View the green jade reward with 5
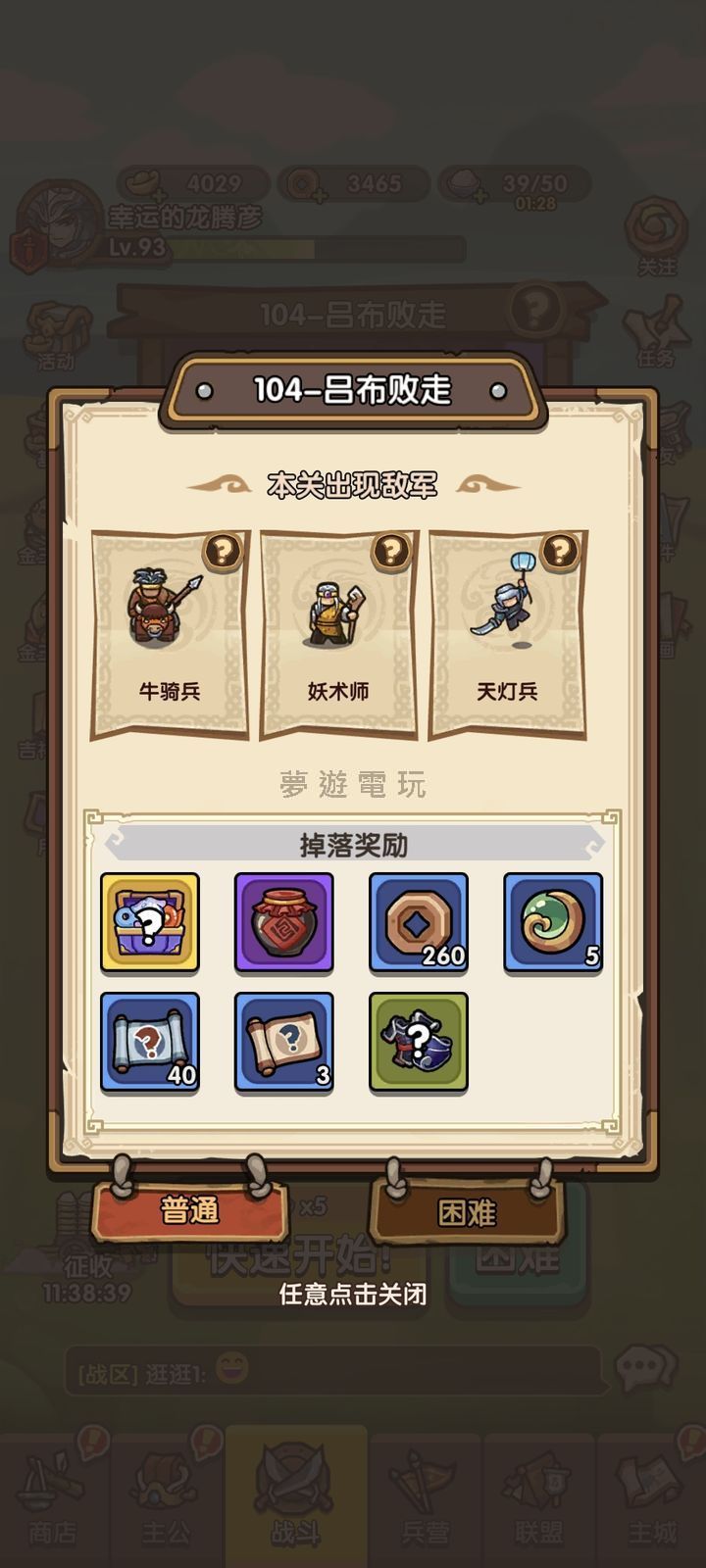Image resolution: width=706 pixels, height=1568 pixels. pos(553,922)
